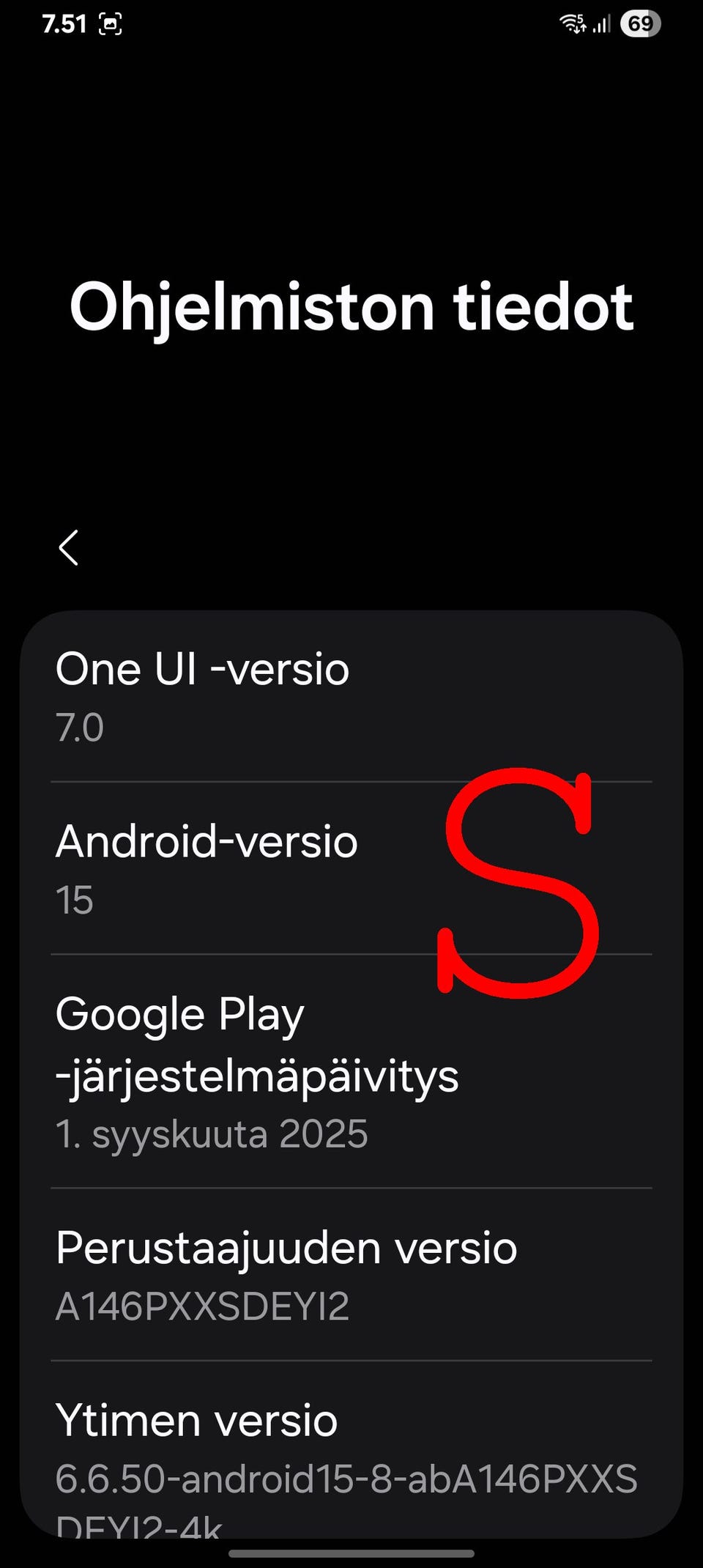
Task: Tap the Android-versio row
Action: (x=351, y=868)
